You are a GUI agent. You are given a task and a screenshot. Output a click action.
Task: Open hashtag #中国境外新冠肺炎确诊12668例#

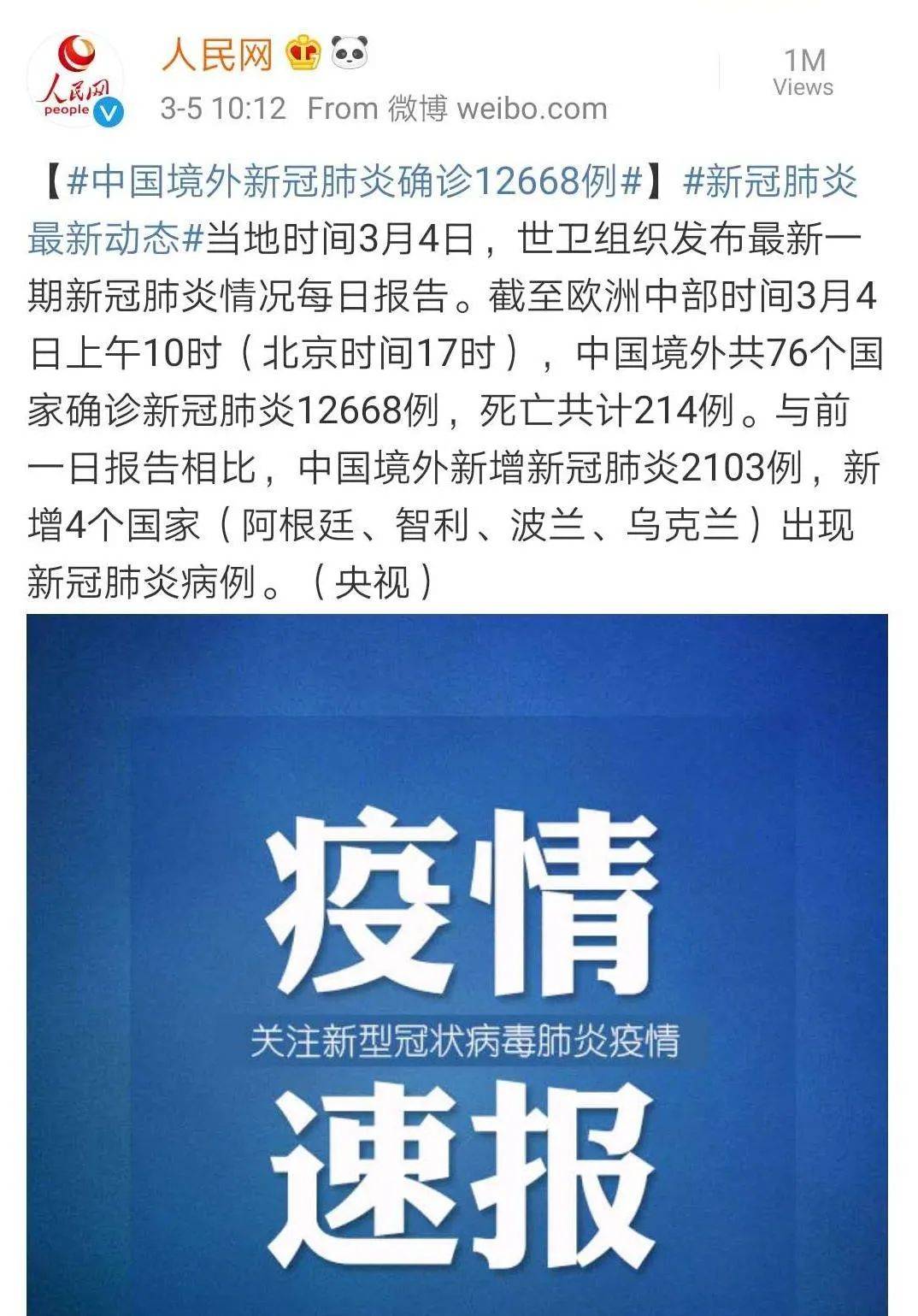pyautogui.click(x=354, y=182)
